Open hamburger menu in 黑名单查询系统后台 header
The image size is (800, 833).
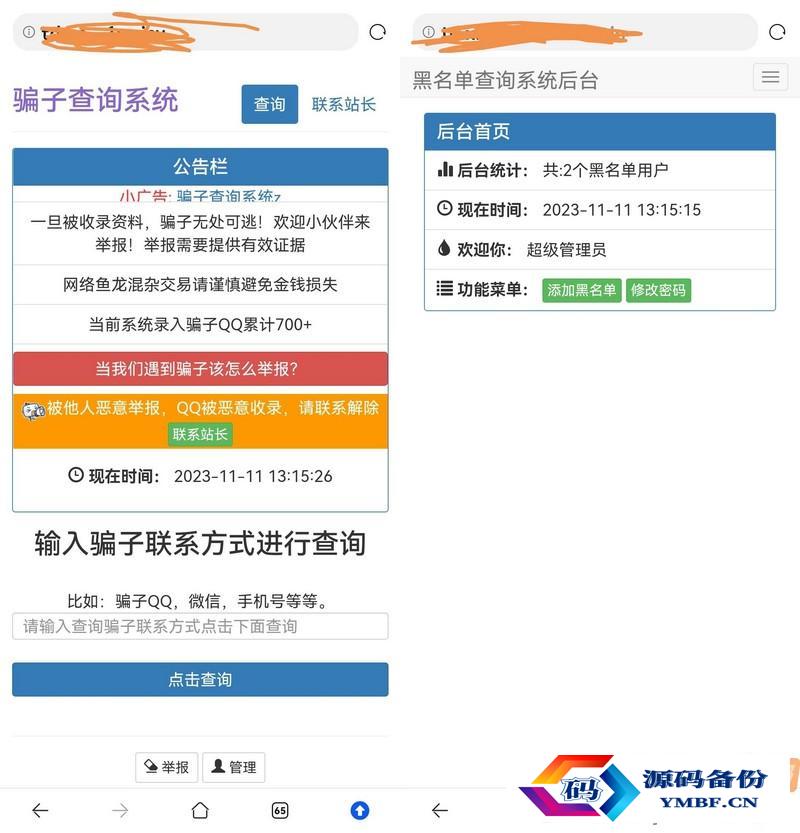click(x=769, y=77)
